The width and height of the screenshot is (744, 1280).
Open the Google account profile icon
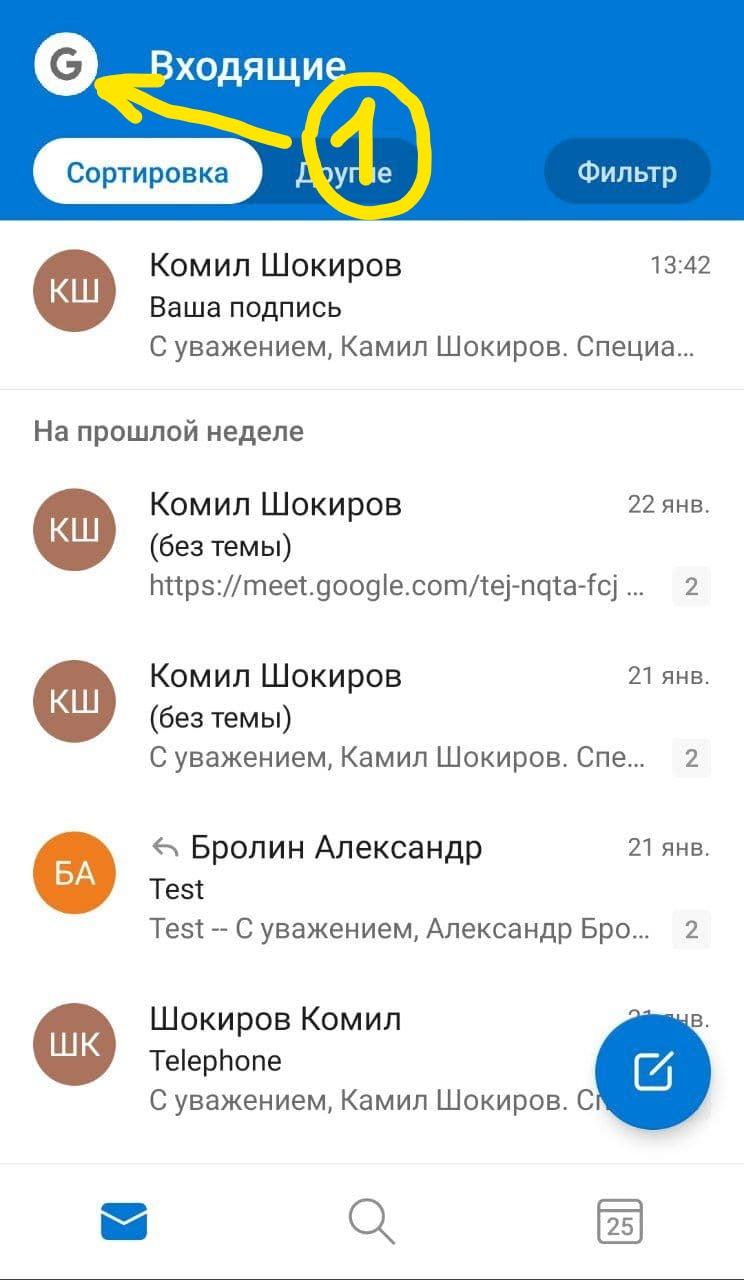click(65, 65)
